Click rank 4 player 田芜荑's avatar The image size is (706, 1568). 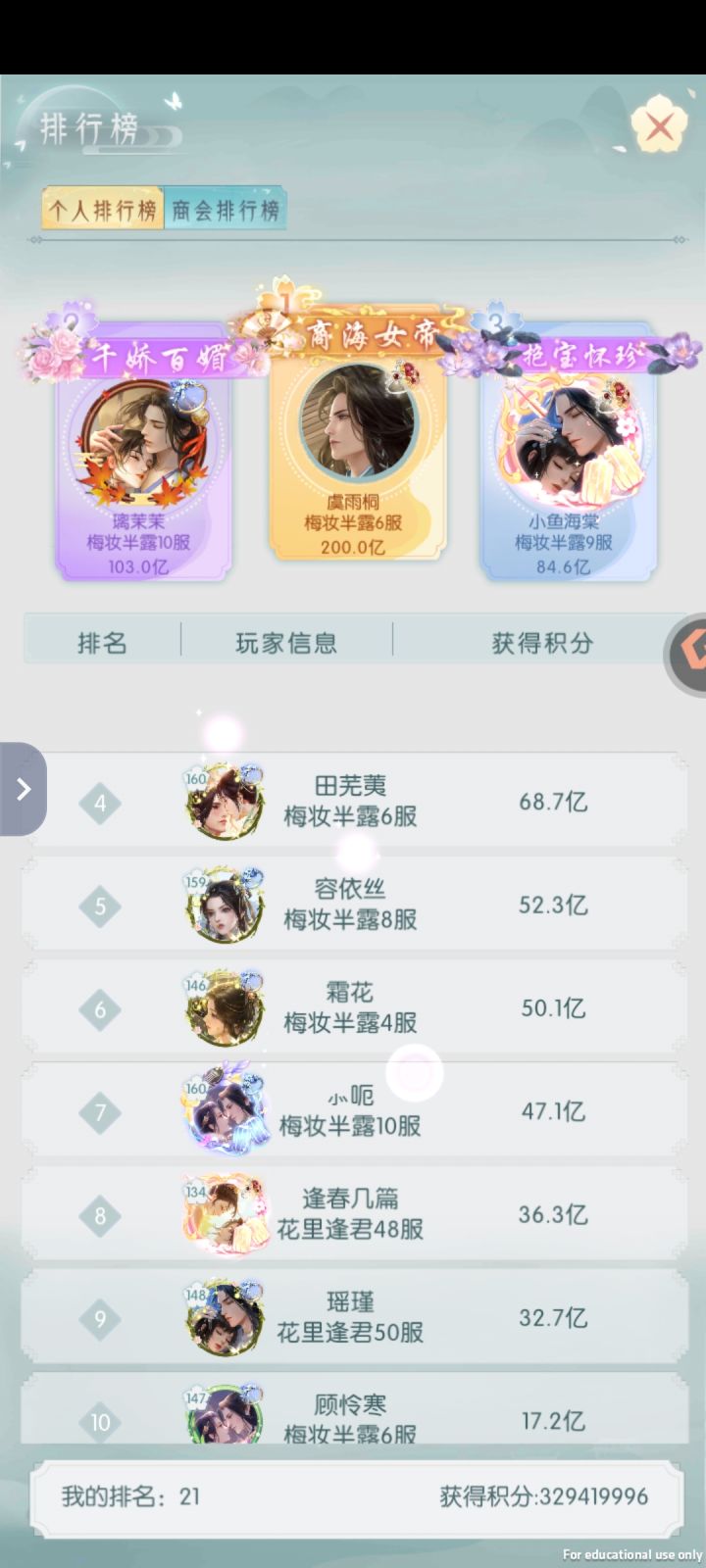[224, 799]
